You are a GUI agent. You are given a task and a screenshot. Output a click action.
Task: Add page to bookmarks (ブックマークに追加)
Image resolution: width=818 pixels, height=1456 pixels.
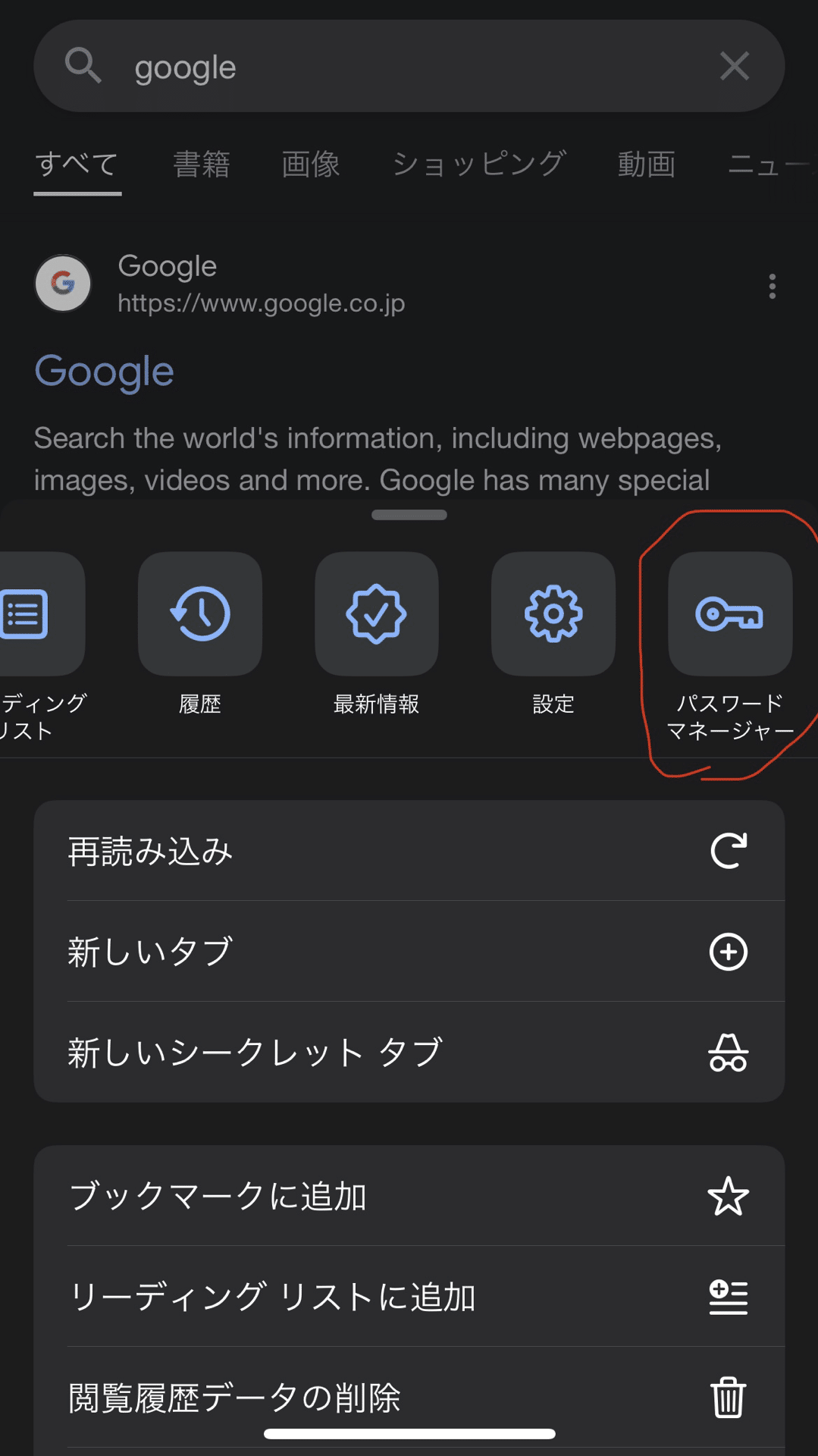[409, 1196]
